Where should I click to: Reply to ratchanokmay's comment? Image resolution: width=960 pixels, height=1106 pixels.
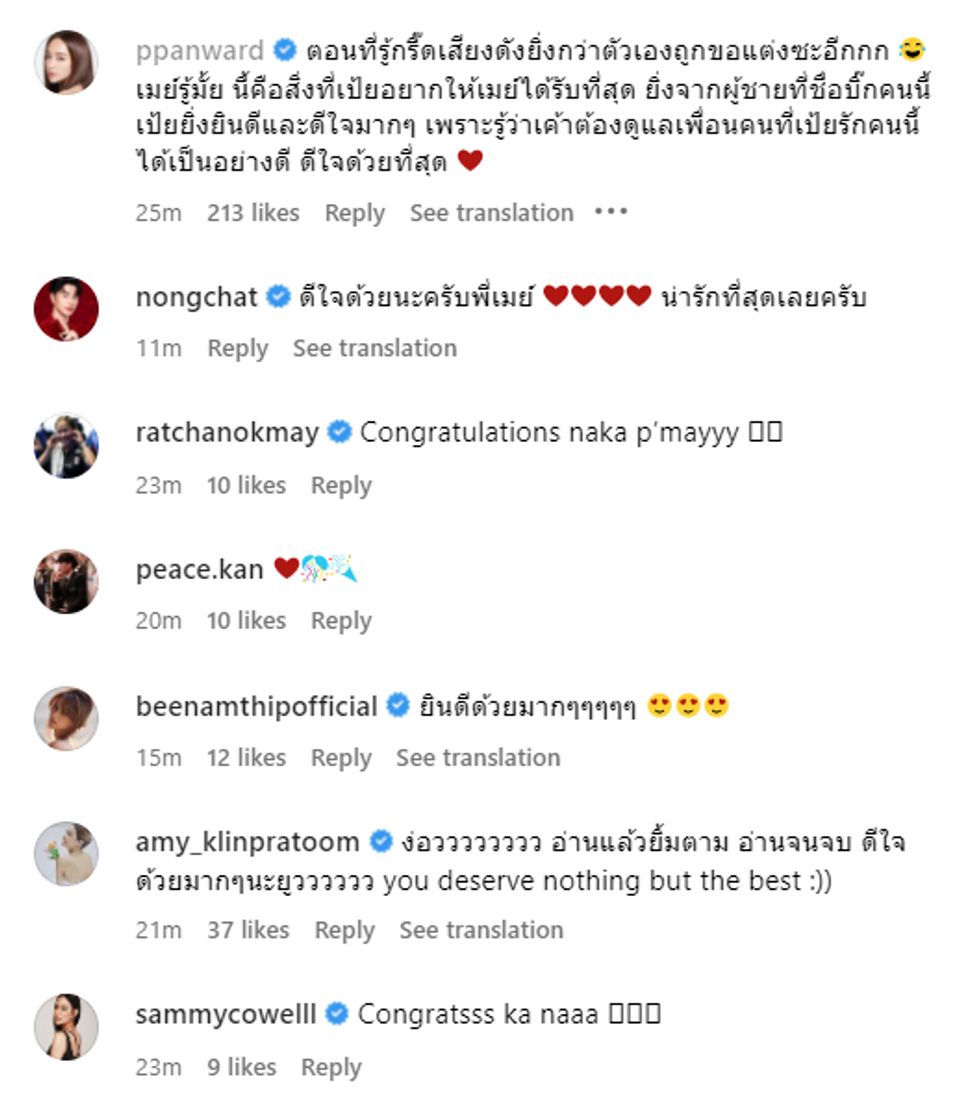tap(341, 485)
